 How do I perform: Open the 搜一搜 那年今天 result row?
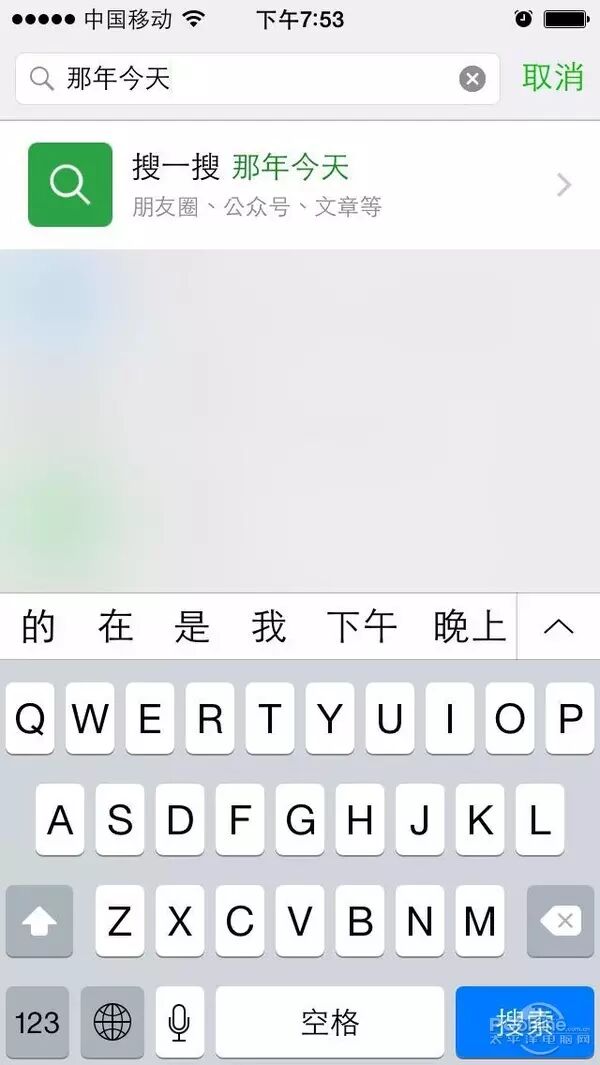(x=300, y=185)
